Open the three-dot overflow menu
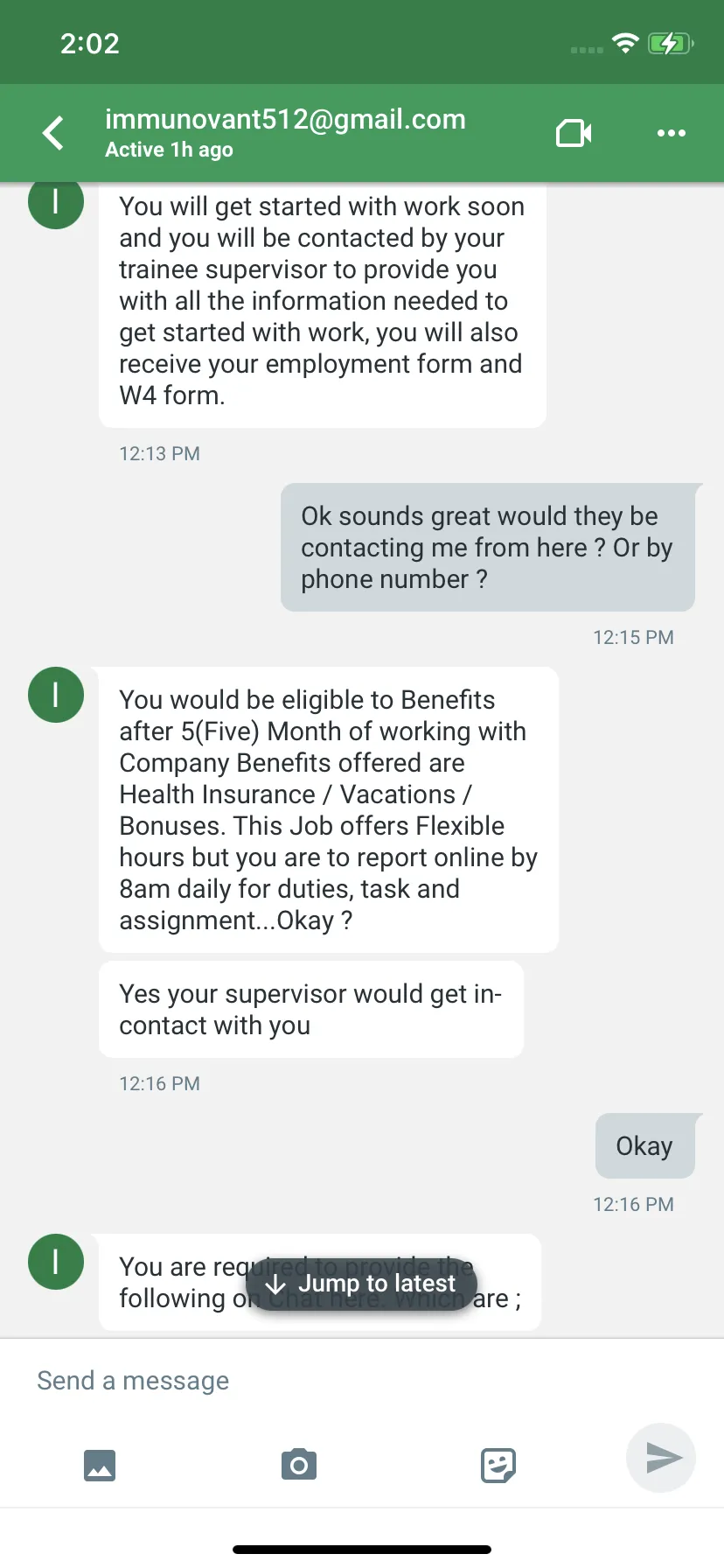The width and height of the screenshot is (724, 1568). click(x=671, y=133)
